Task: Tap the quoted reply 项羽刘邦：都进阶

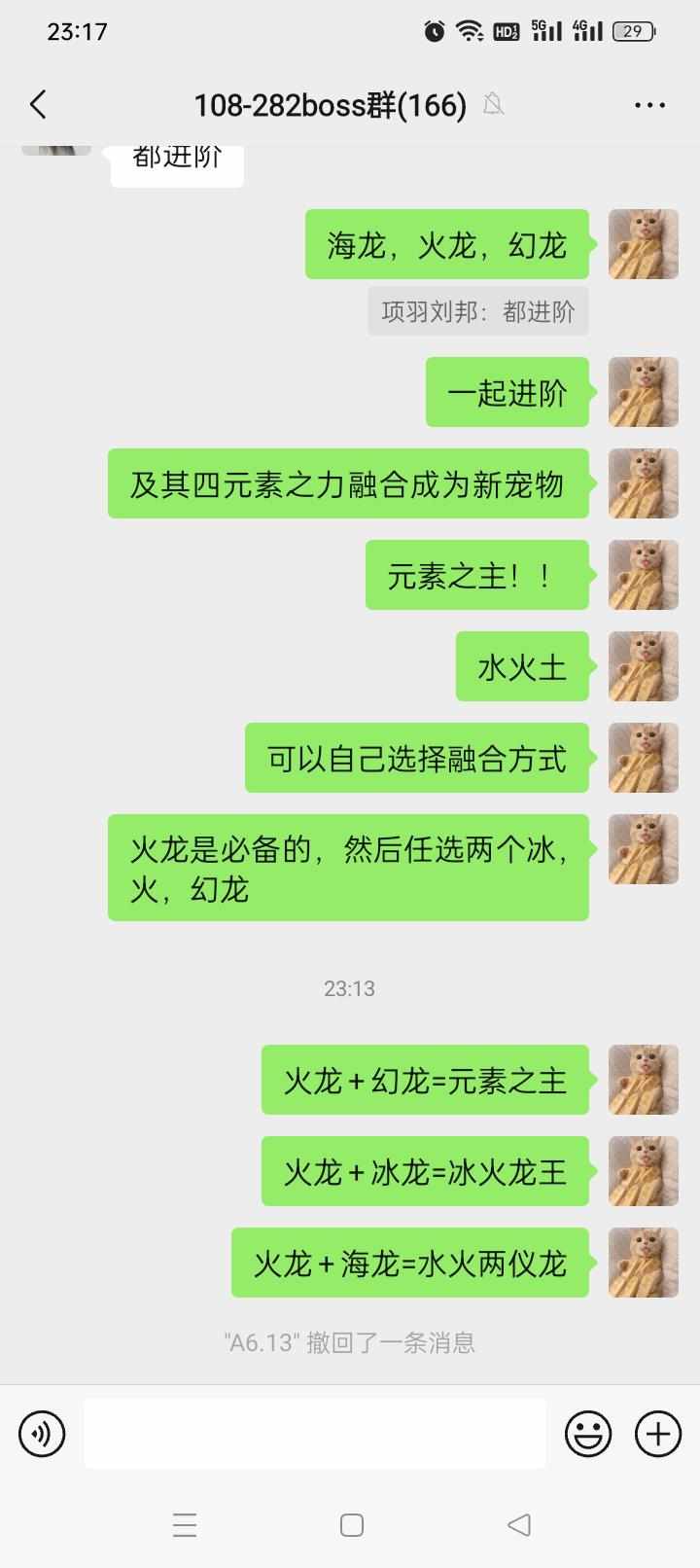Action: 477,311
